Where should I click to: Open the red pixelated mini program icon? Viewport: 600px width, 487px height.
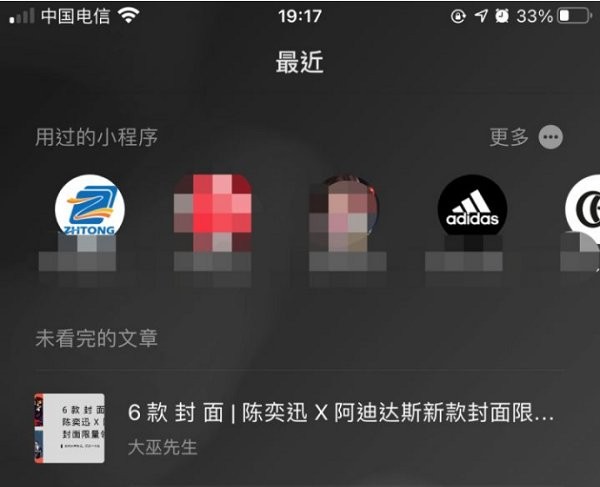point(213,210)
